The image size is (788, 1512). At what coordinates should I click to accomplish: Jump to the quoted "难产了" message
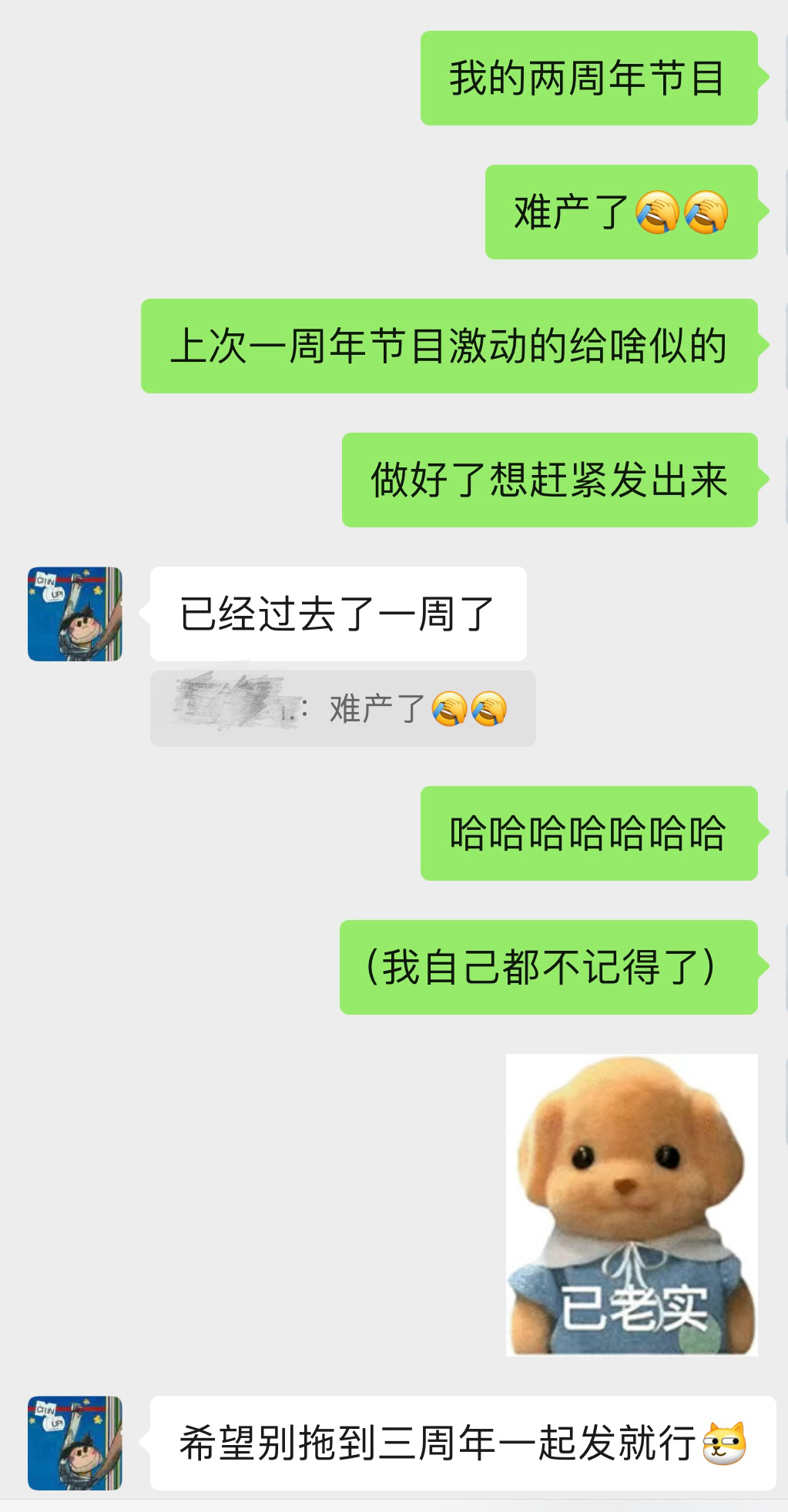click(343, 708)
